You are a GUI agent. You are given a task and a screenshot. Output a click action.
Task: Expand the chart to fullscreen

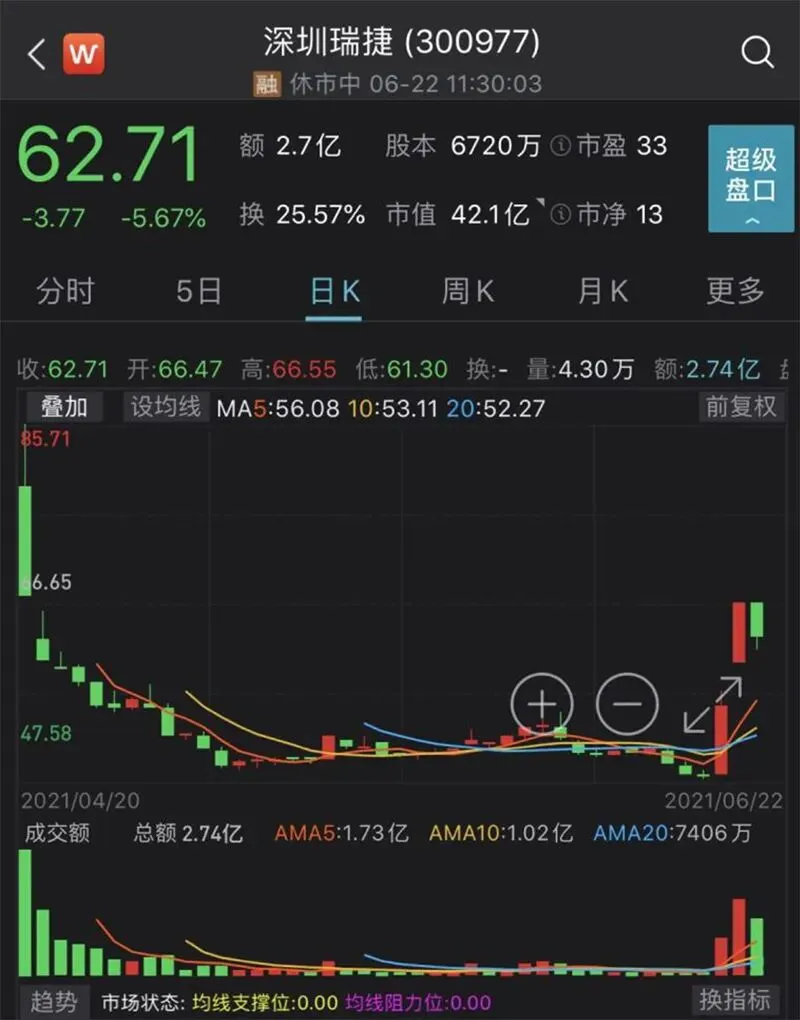click(712, 704)
